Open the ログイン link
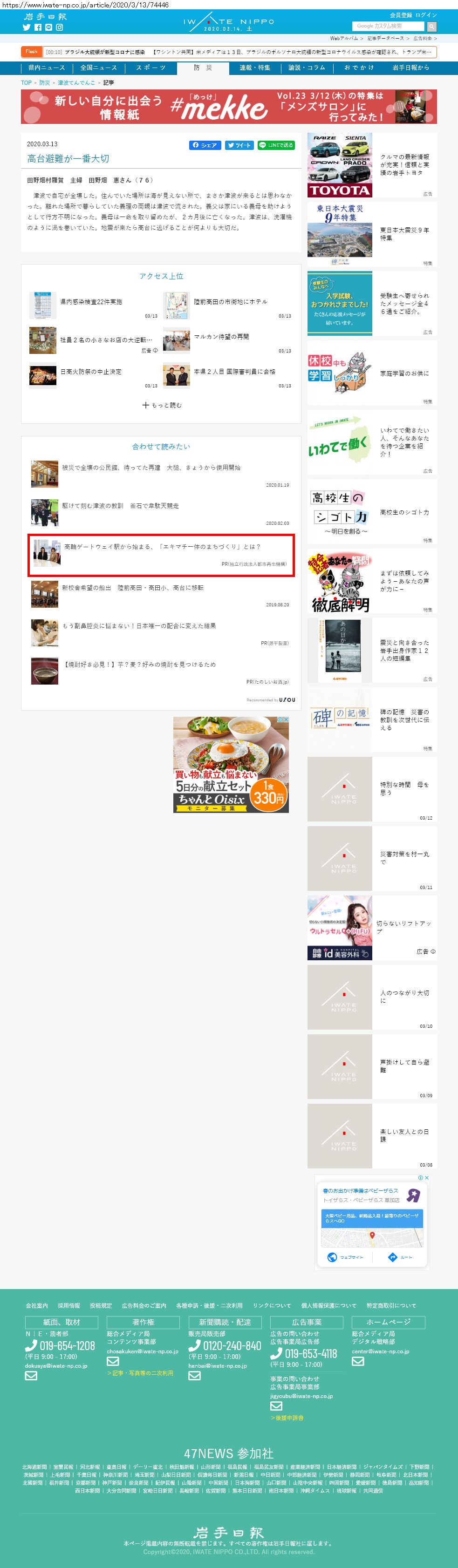The height and width of the screenshot is (1568, 458). pos(426,14)
